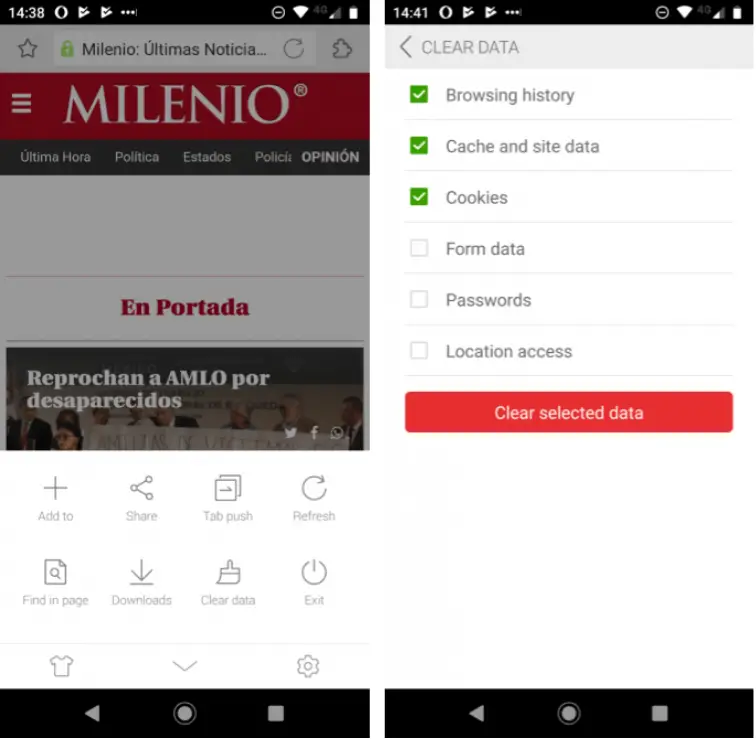756x739 pixels.
Task: Uncheck Cache and site data
Action: (419, 146)
